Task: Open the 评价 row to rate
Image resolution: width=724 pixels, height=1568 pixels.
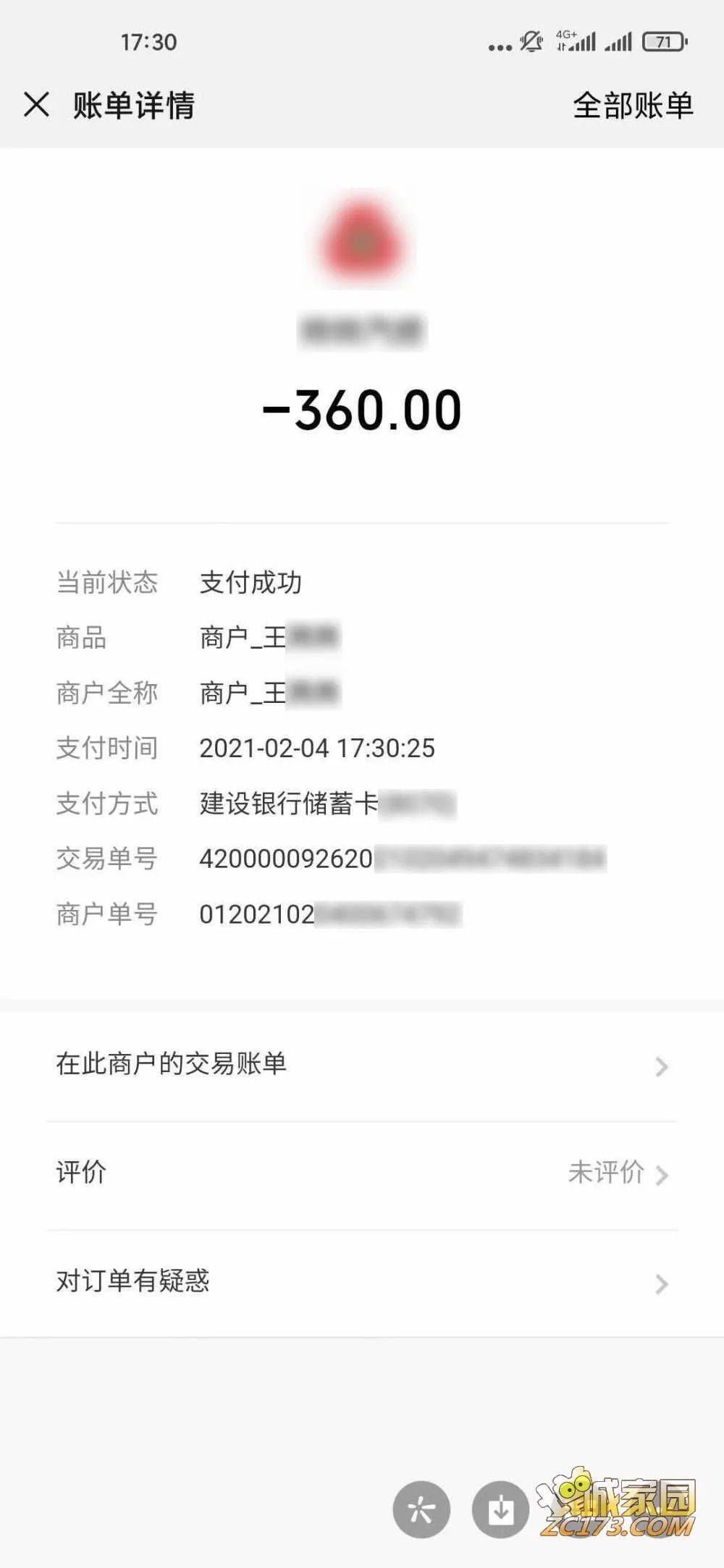Action: click(x=362, y=1173)
